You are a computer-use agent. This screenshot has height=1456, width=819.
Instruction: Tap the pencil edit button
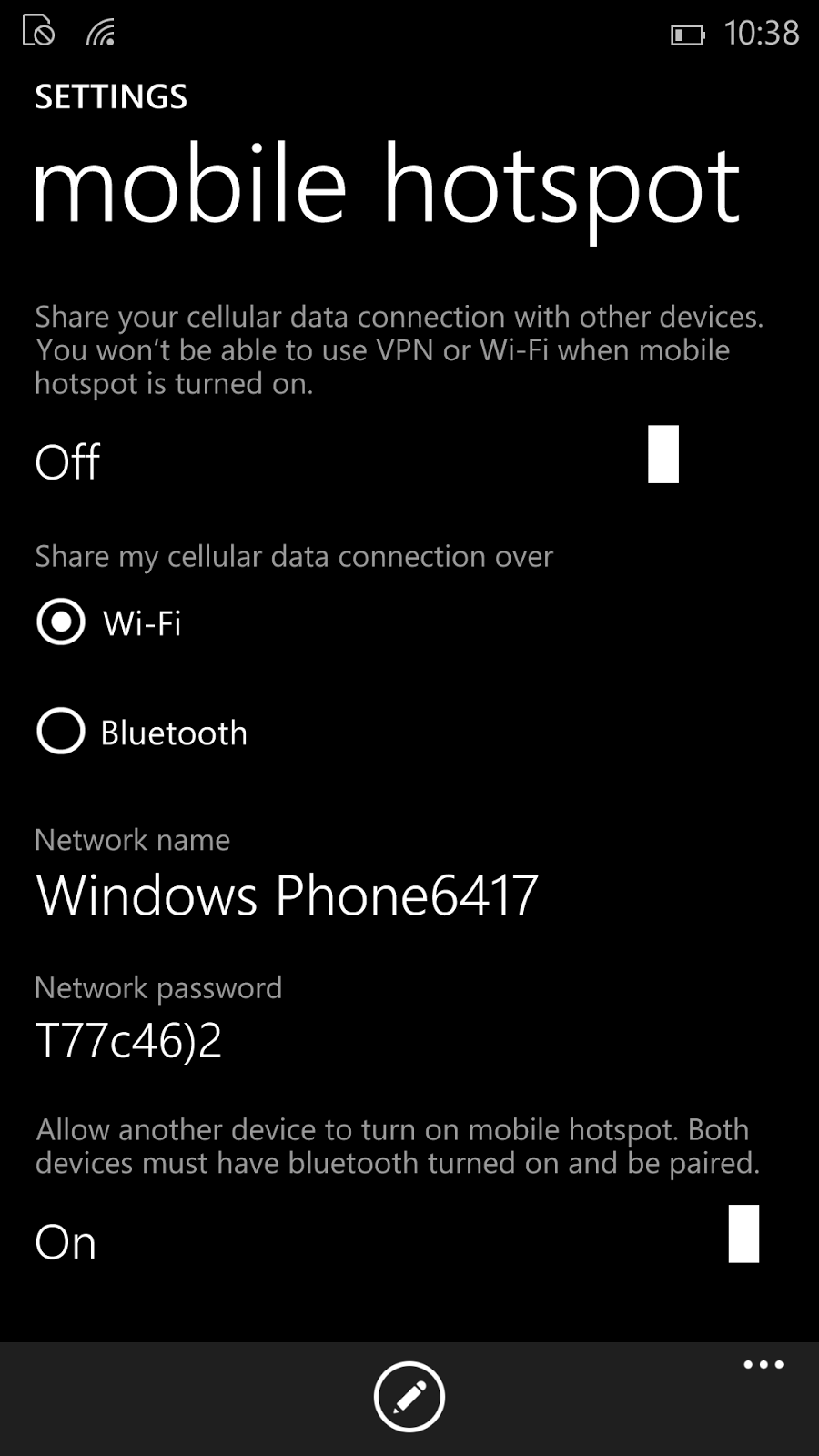tap(409, 1397)
